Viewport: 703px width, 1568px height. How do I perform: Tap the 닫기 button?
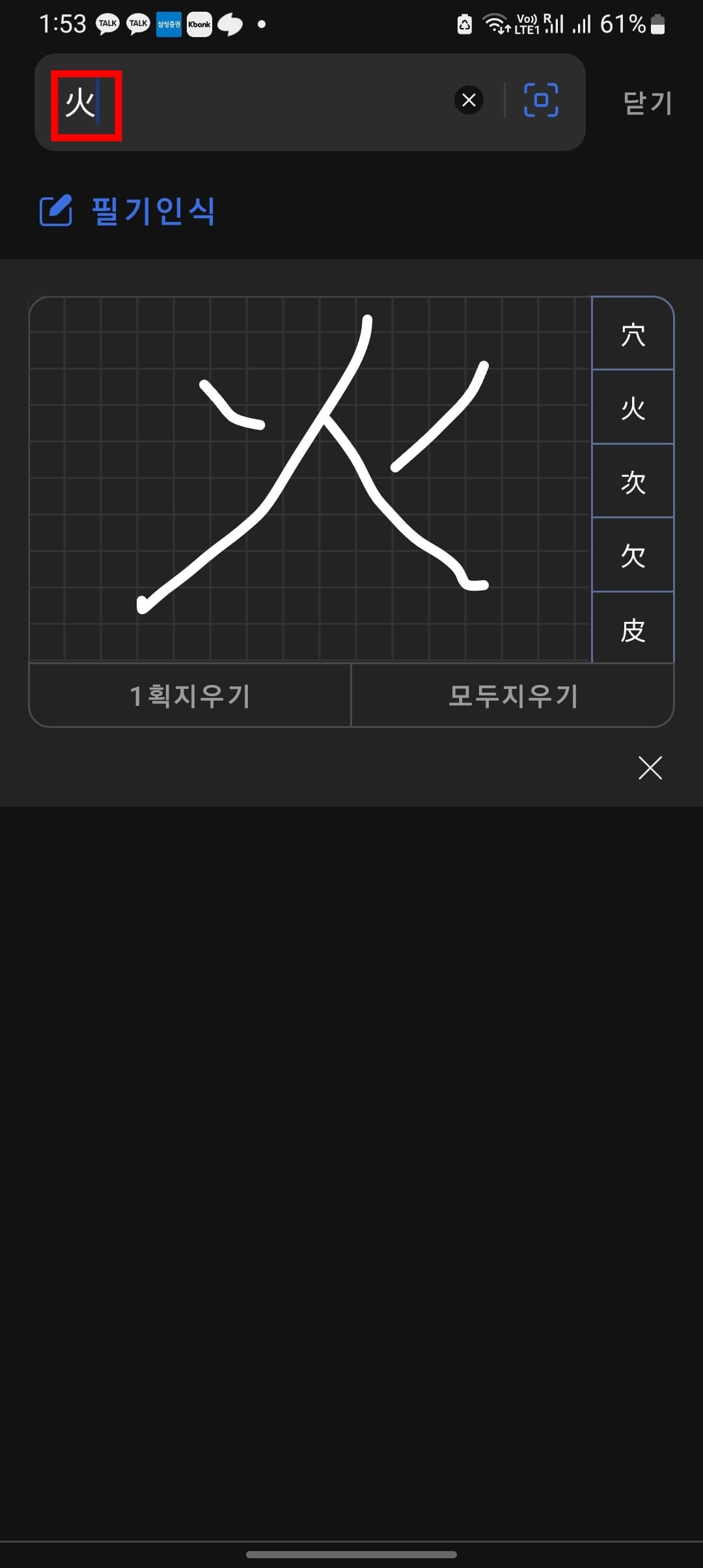tap(647, 102)
